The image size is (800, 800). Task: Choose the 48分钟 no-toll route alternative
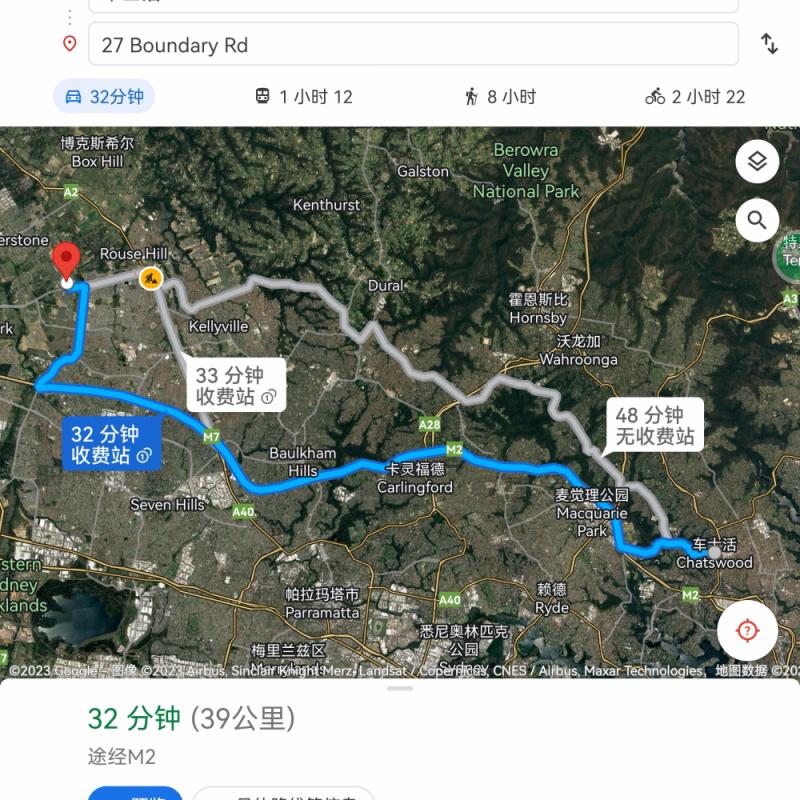tap(655, 426)
